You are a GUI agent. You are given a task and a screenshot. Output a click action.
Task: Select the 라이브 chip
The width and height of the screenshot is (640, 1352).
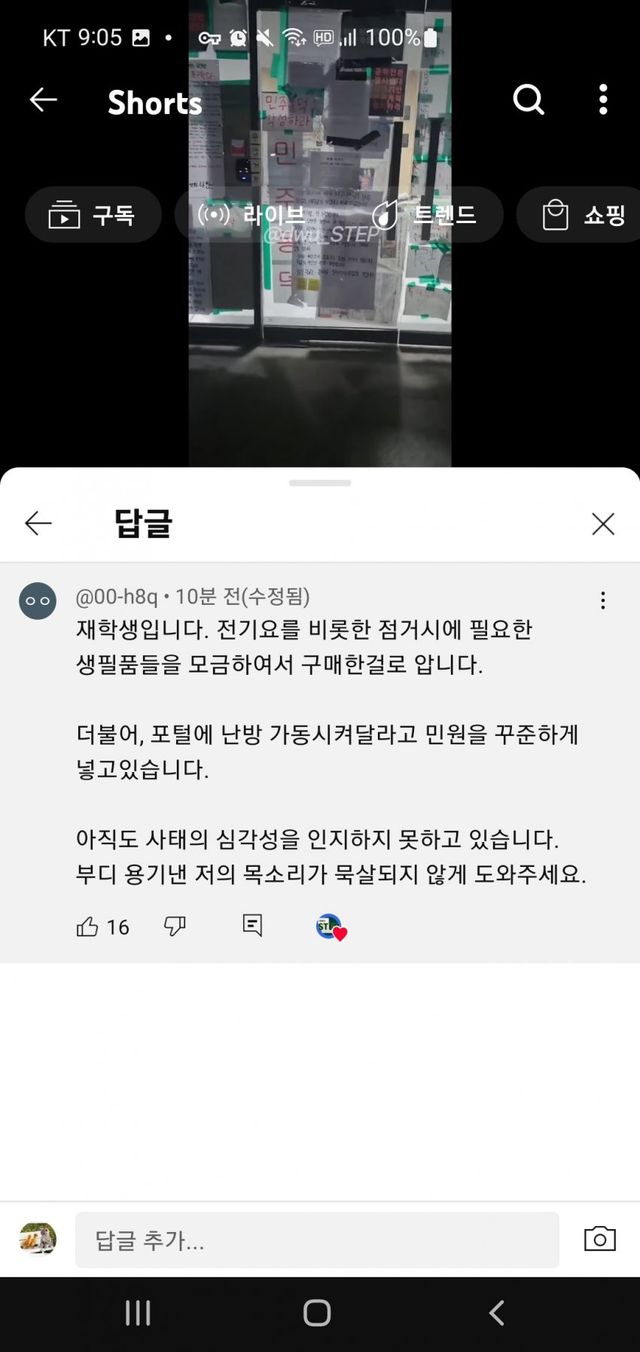pyautogui.click(x=252, y=215)
